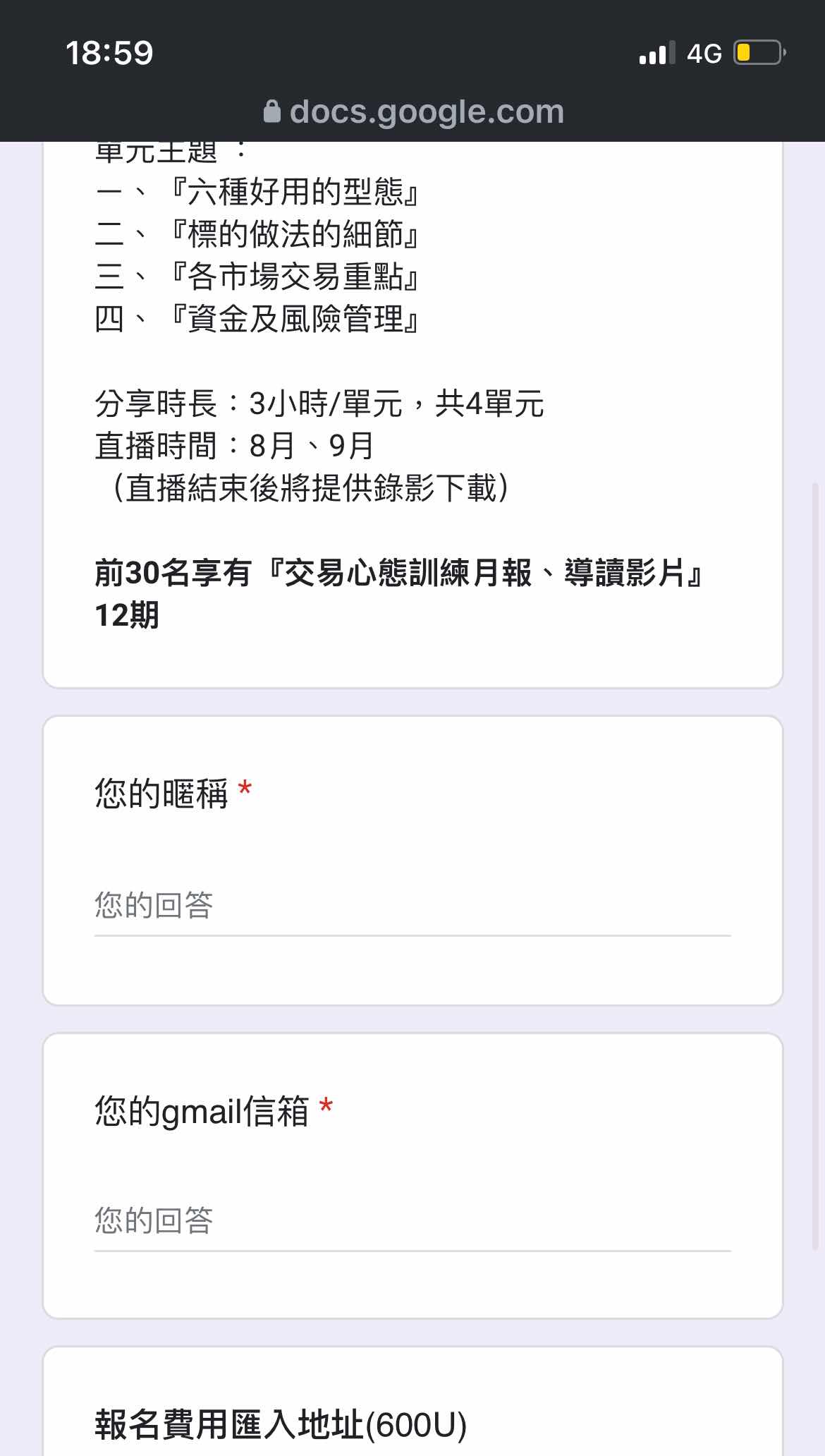This screenshot has width=825, height=1456.
Task: Tap the docs.google.com address bar
Action: pyautogui.click(x=413, y=111)
